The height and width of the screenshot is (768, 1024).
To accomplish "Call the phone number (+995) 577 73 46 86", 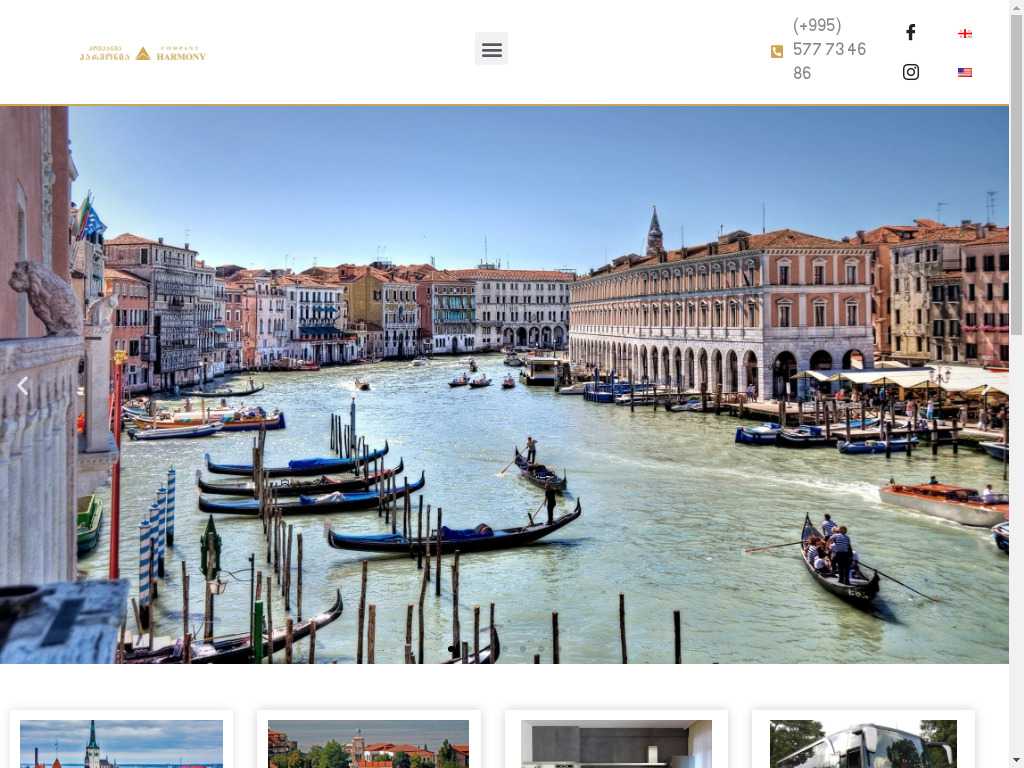I will (829, 49).
